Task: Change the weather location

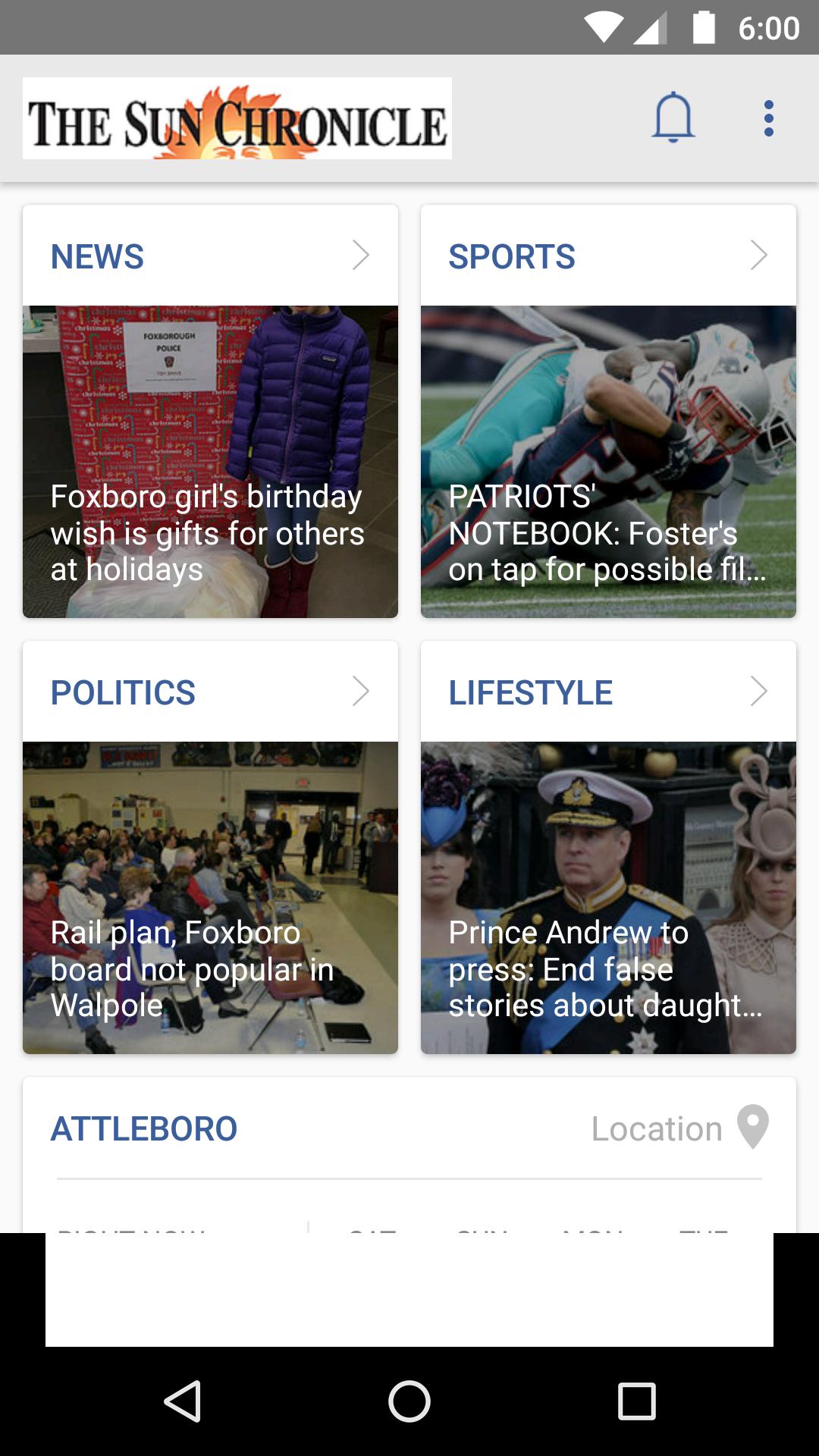Action: (679, 1128)
